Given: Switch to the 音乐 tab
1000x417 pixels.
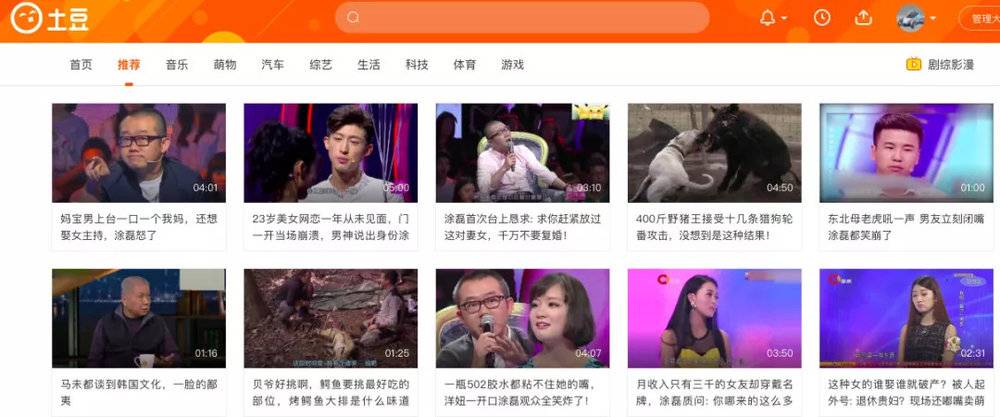Looking at the screenshot, I should (x=177, y=65).
